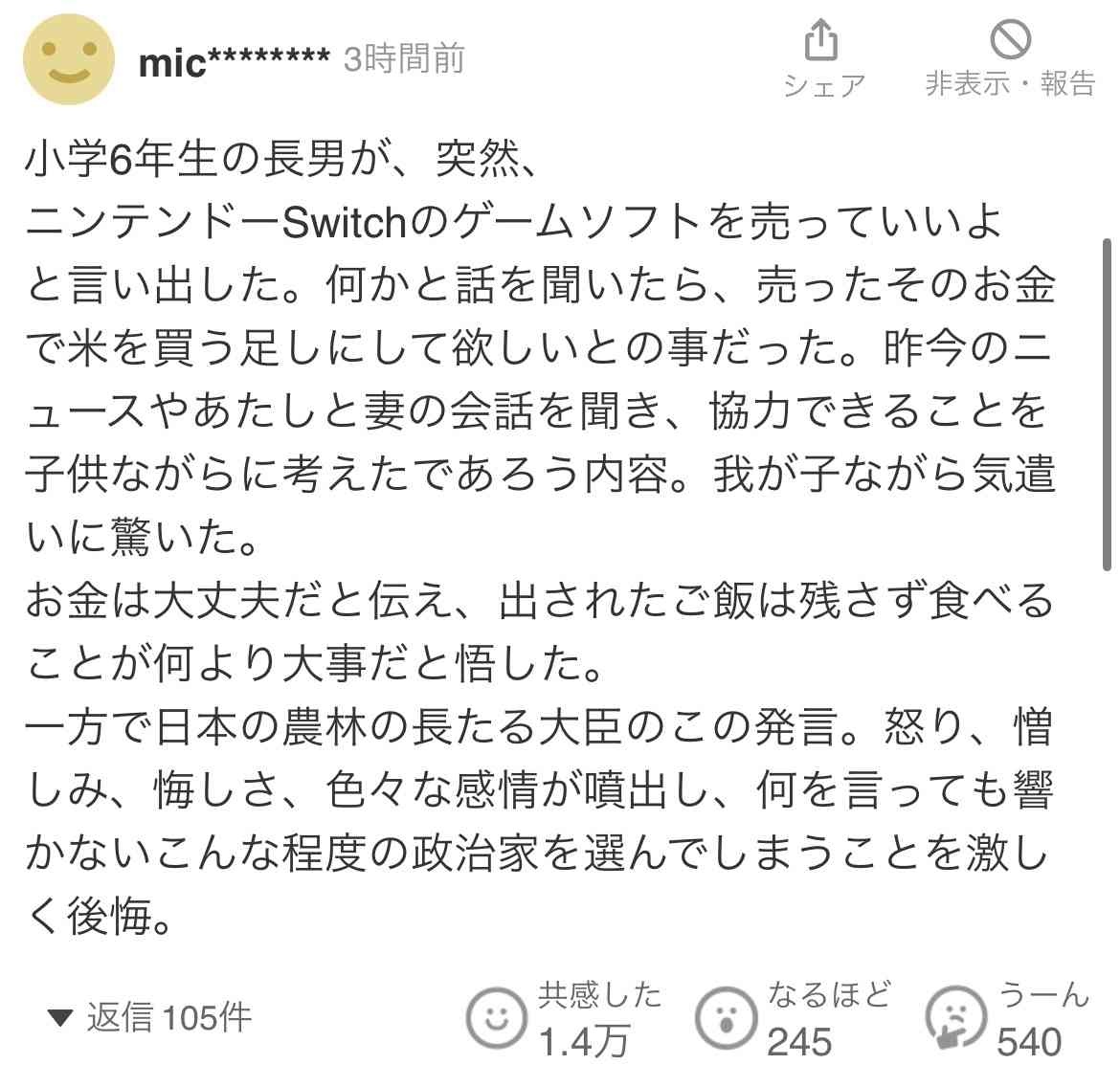Tap 非表示・報告 to hide or report
This screenshot has width=1120, height=1087.
coord(1009,59)
